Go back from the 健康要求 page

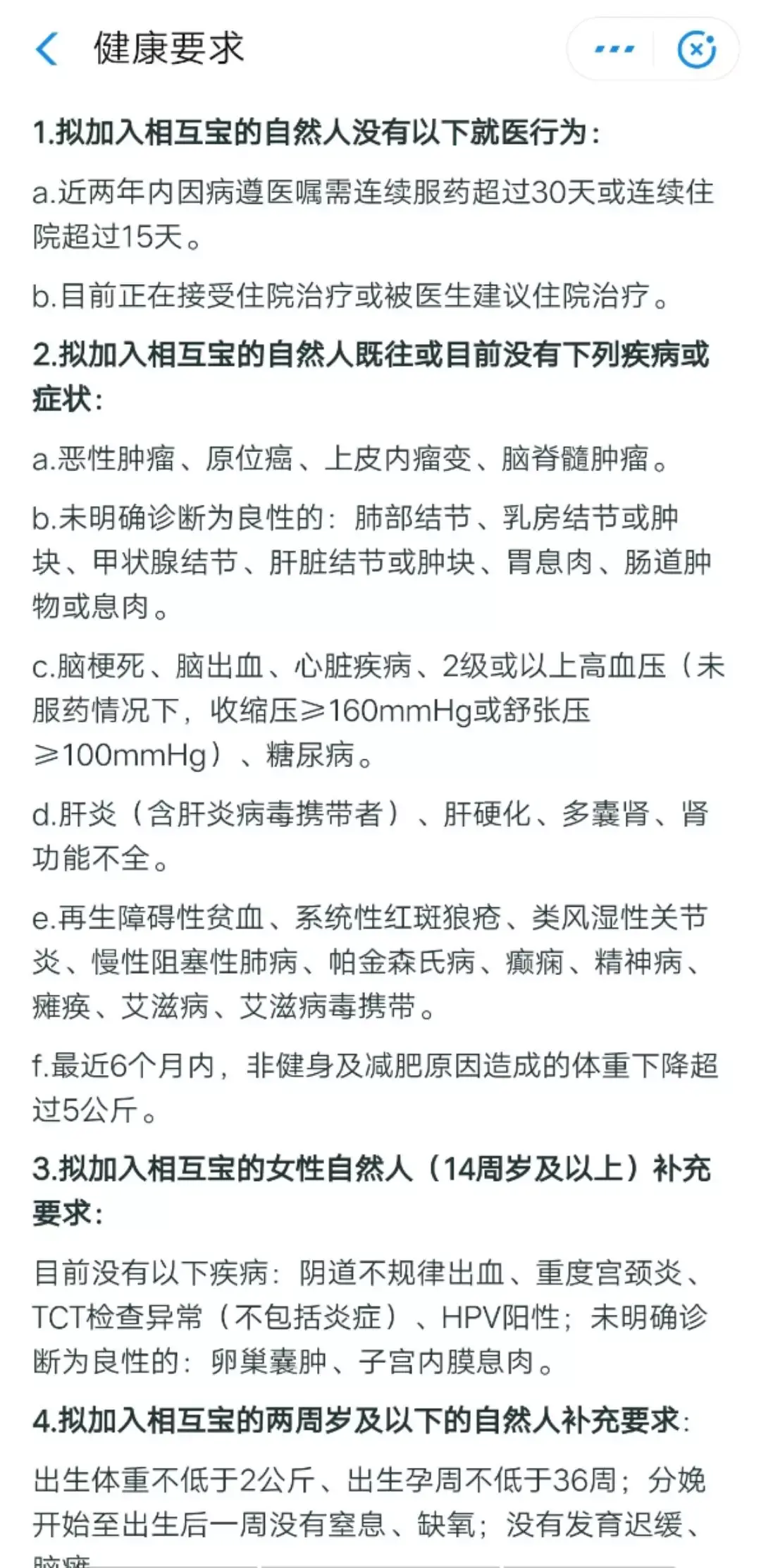click(x=47, y=49)
